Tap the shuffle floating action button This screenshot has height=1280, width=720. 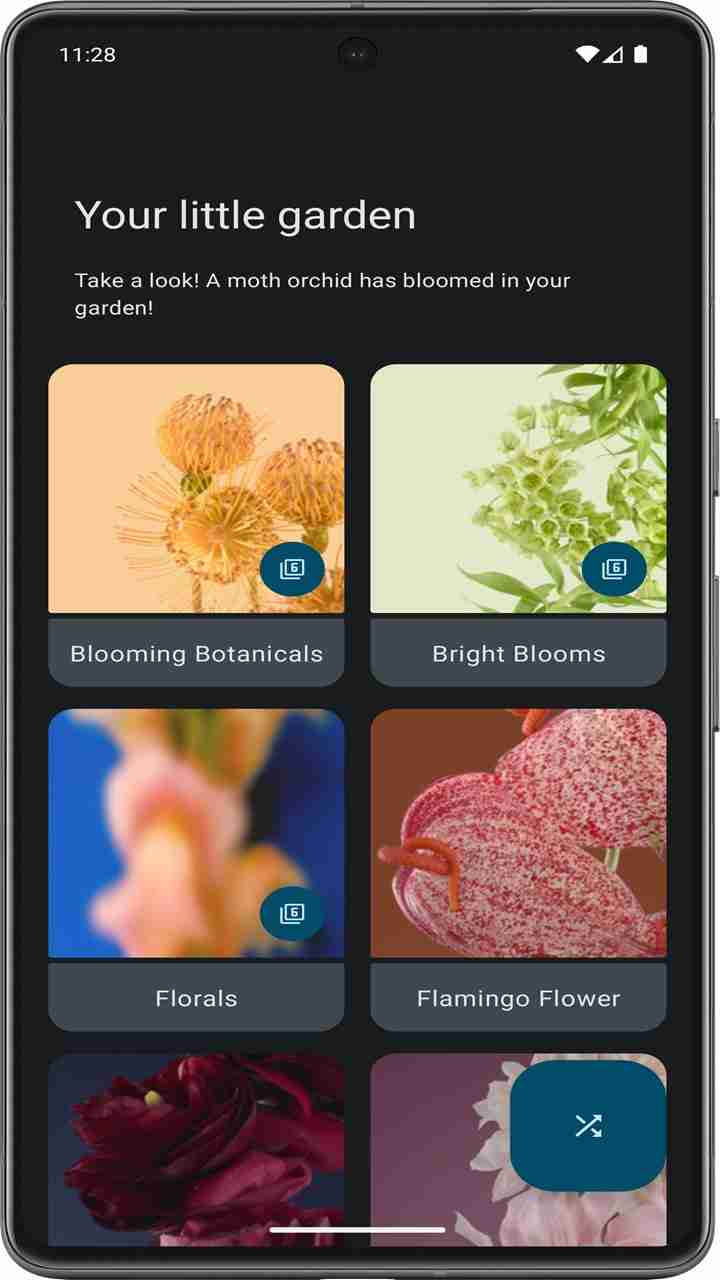tap(588, 1126)
